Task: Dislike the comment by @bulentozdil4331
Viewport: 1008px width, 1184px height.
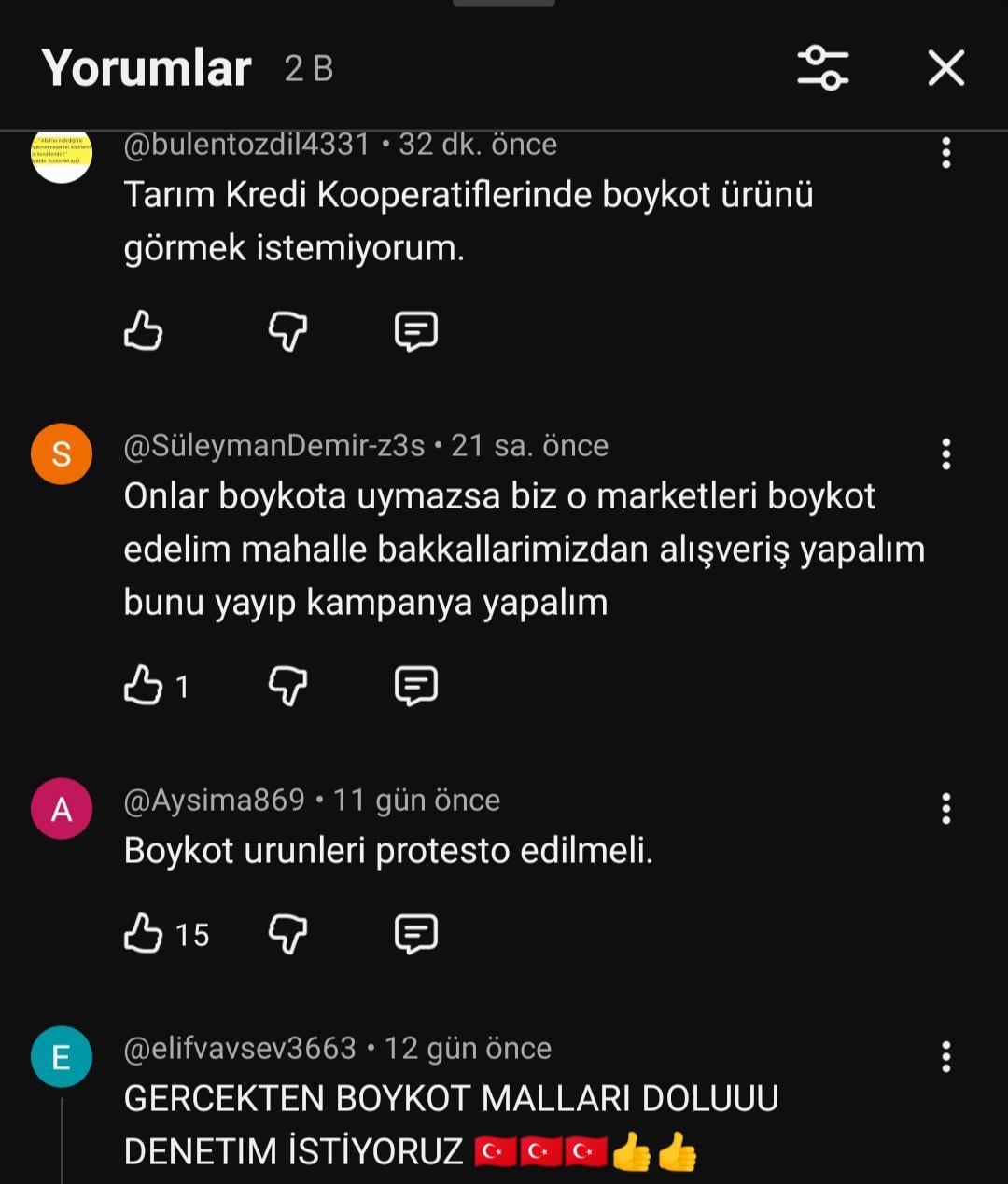Action: click(287, 330)
